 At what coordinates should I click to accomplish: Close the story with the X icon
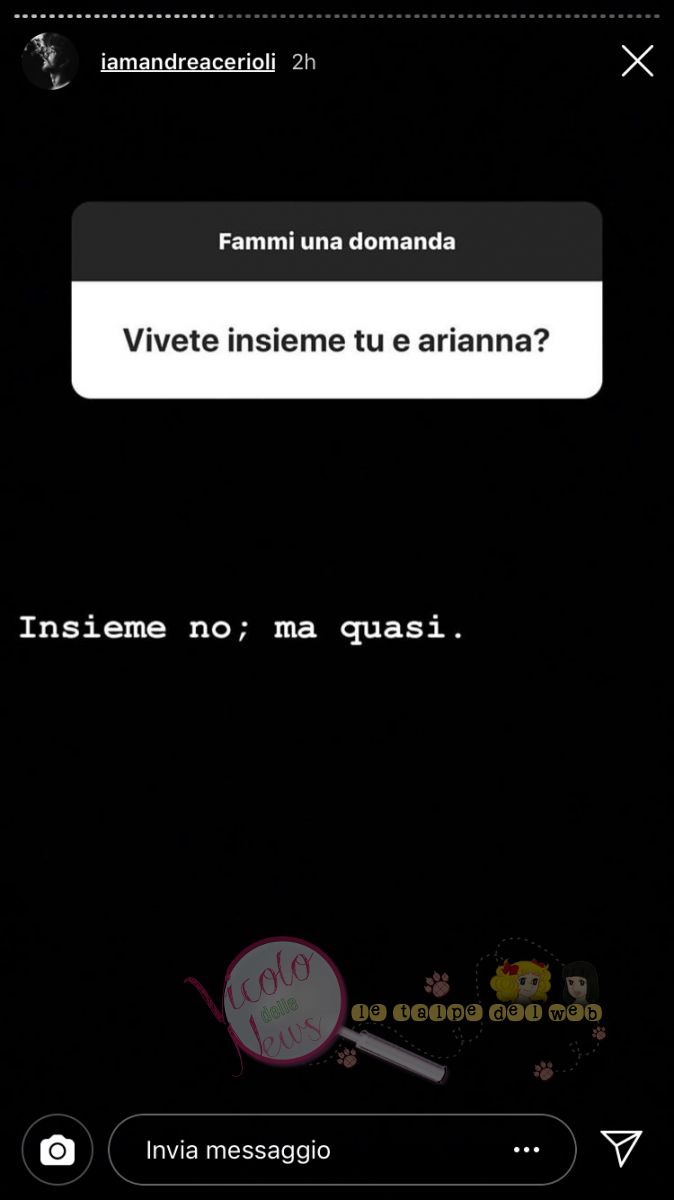(637, 61)
